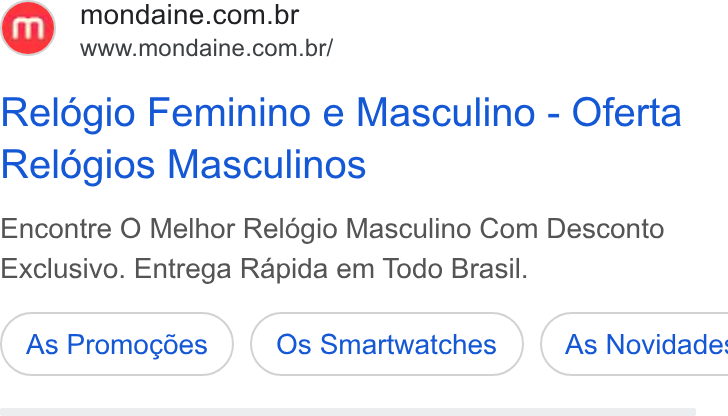Open the As Promoções chip
This screenshot has width=728, height=416.
click(117, 344)
